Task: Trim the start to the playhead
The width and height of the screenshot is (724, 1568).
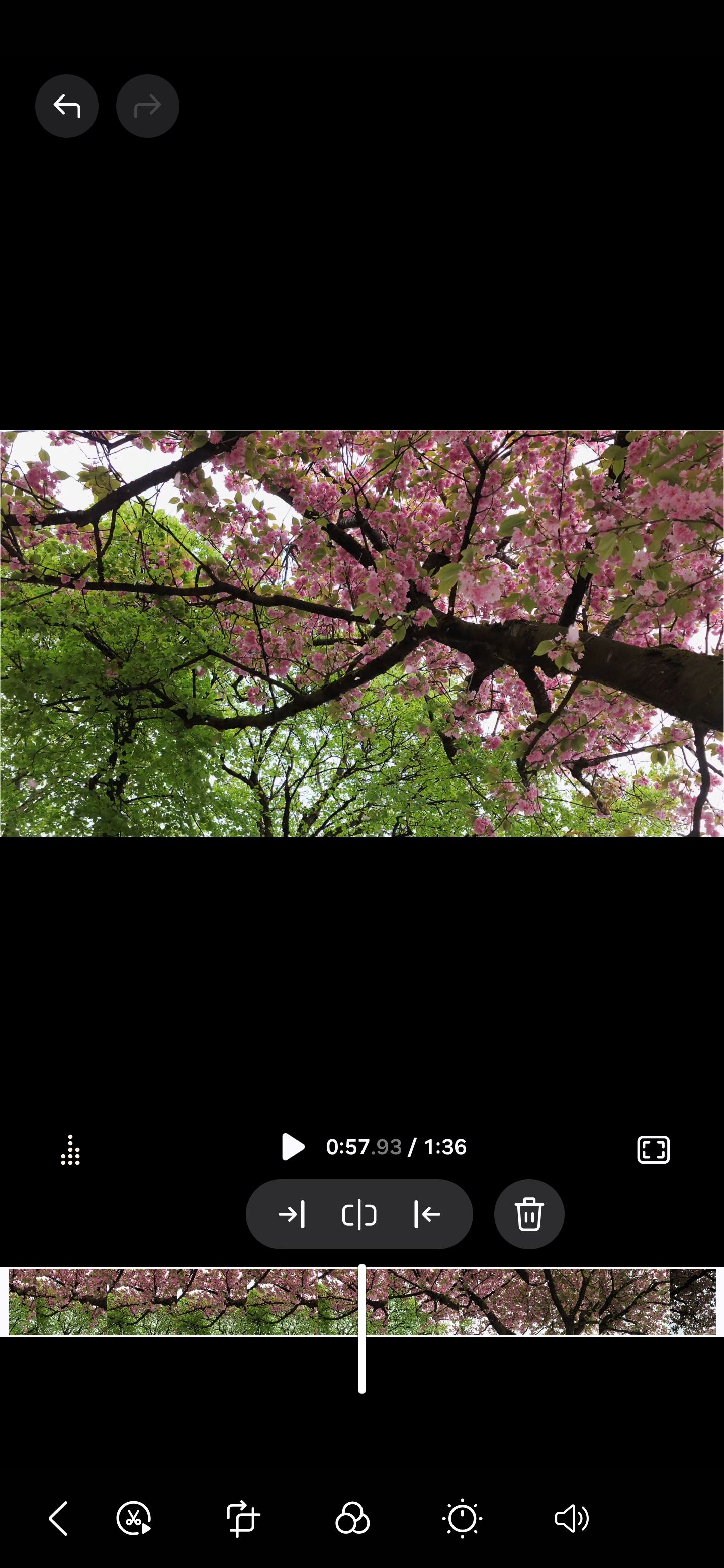Action: coord(292,1214)
